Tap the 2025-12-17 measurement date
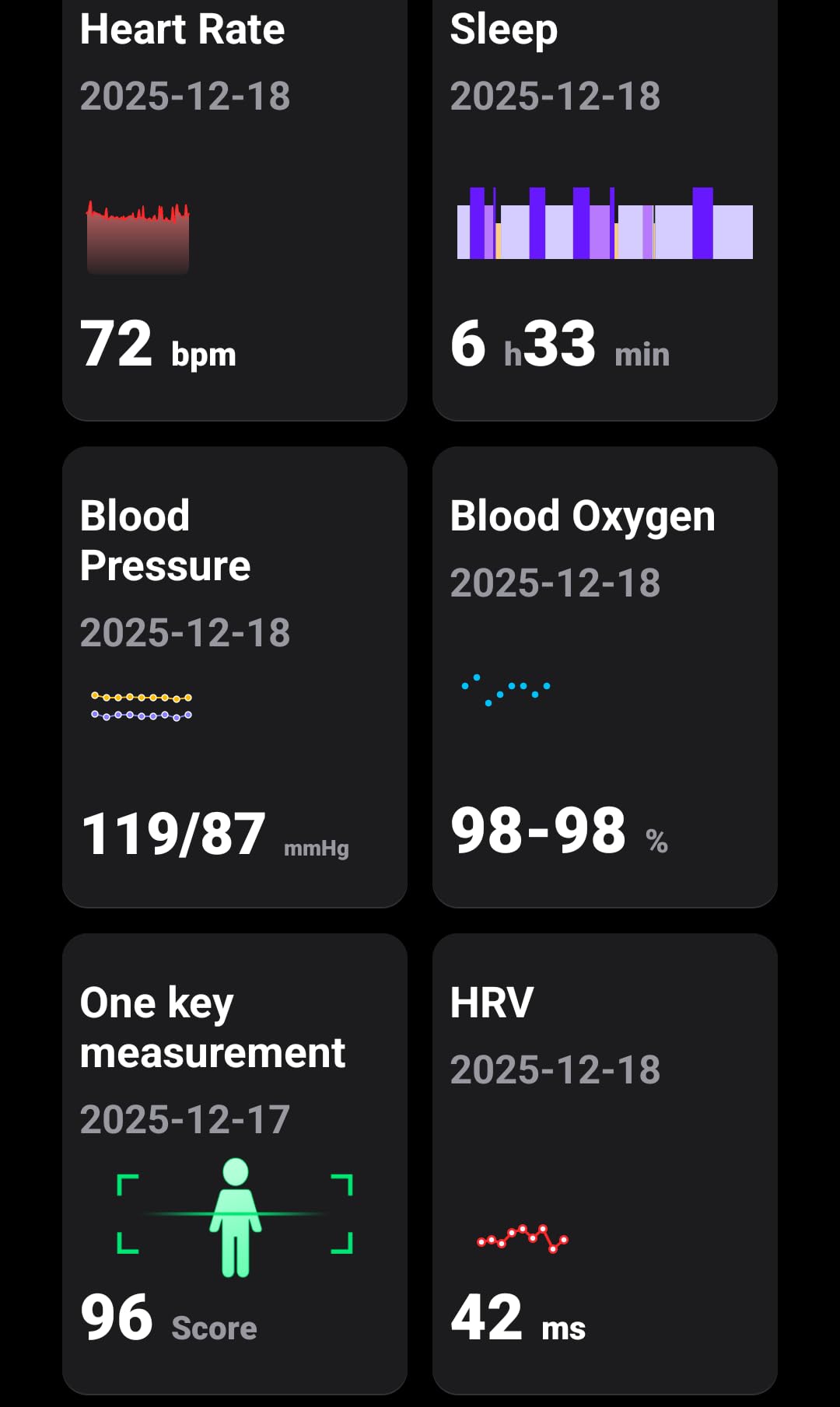 tap(184, 1119)
